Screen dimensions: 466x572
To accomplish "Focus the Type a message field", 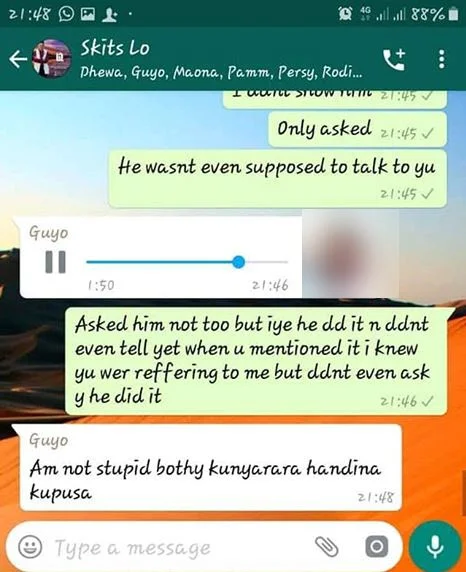I will tap(179, 547).
